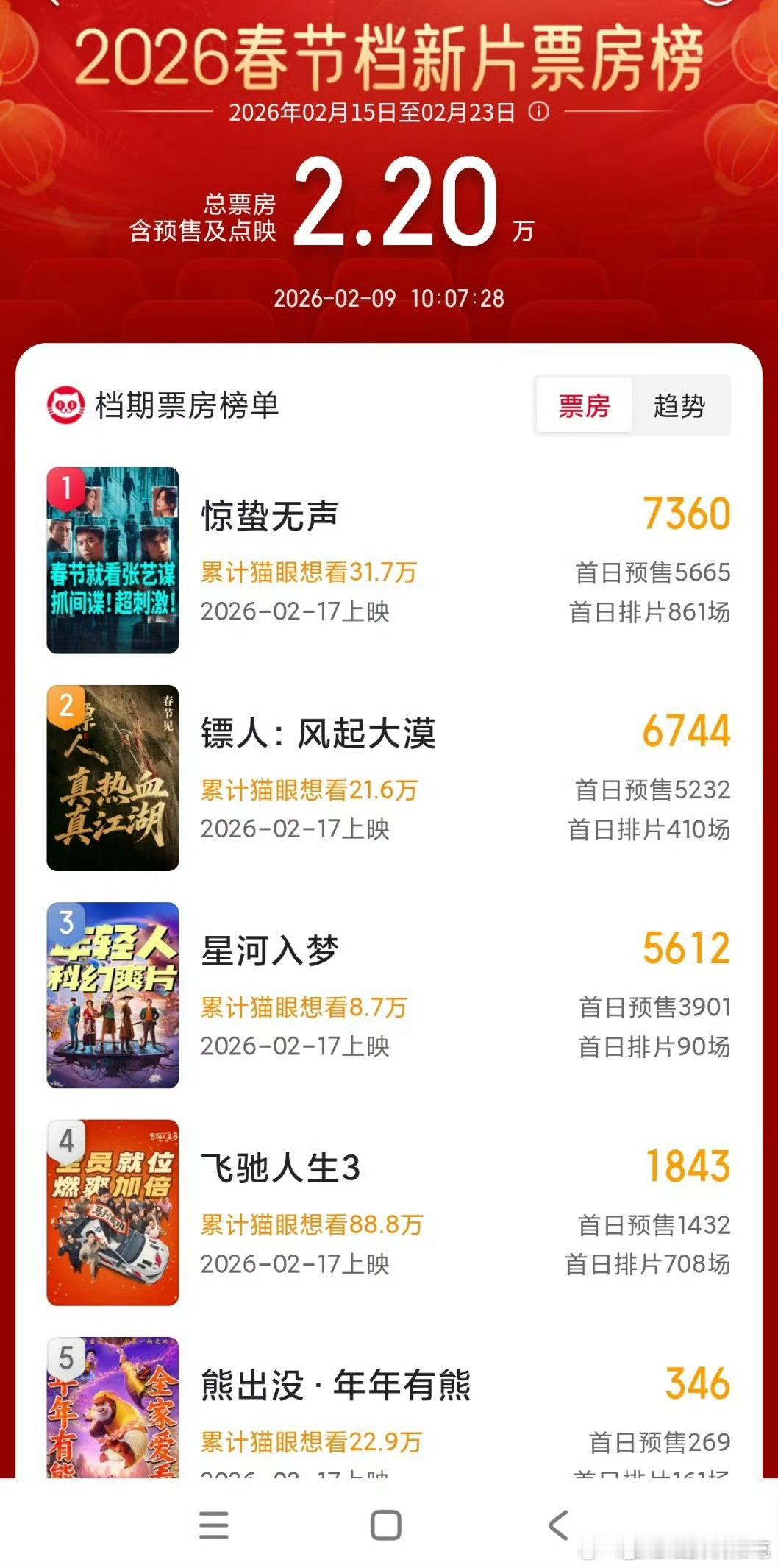The width and height of the screenshot is (778, 1568).
Task: Switch to the 趋势 tab
Action: coord(681,404)
